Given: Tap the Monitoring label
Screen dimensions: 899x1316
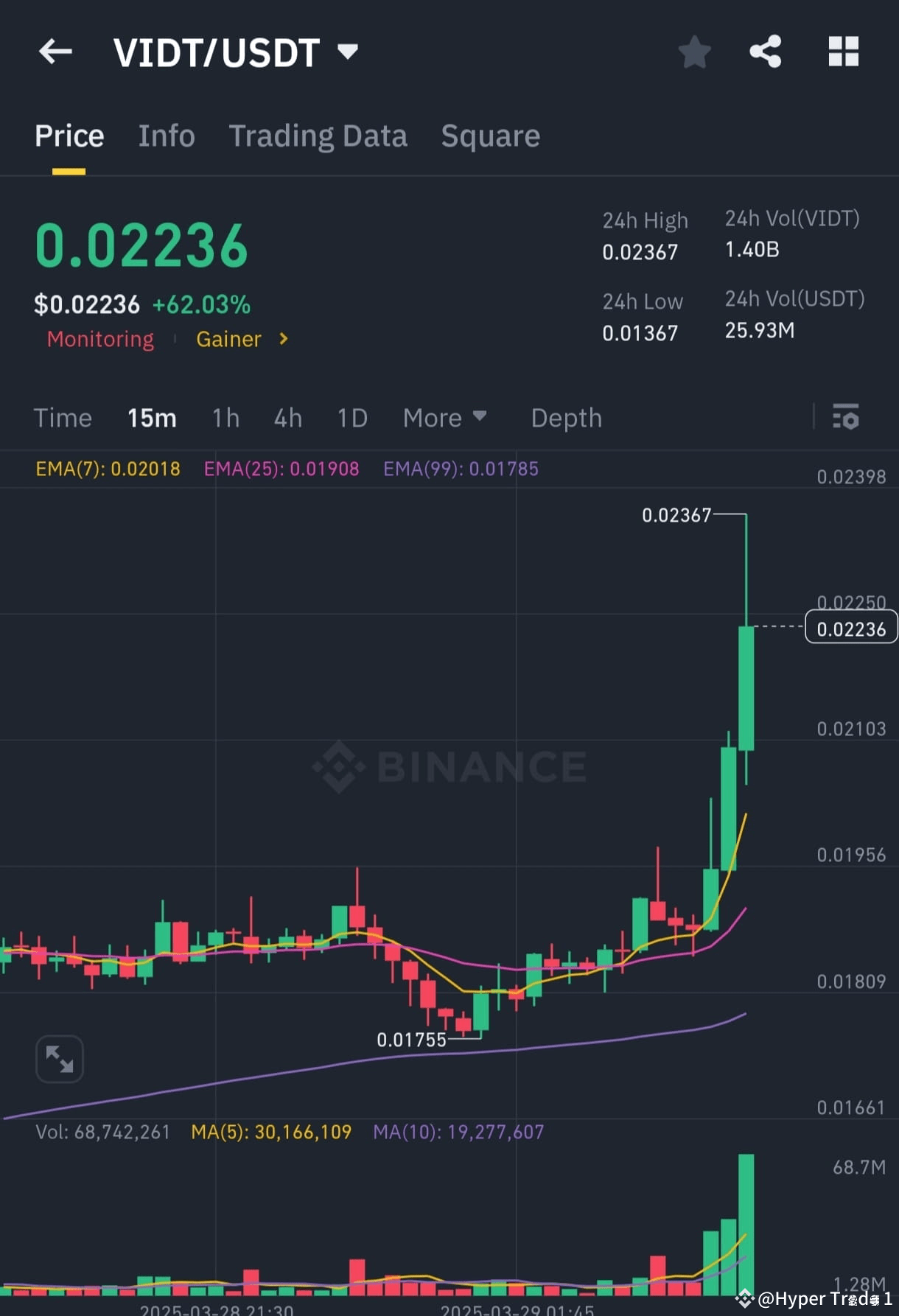Looking at the screenshot, I should point(100,339).
